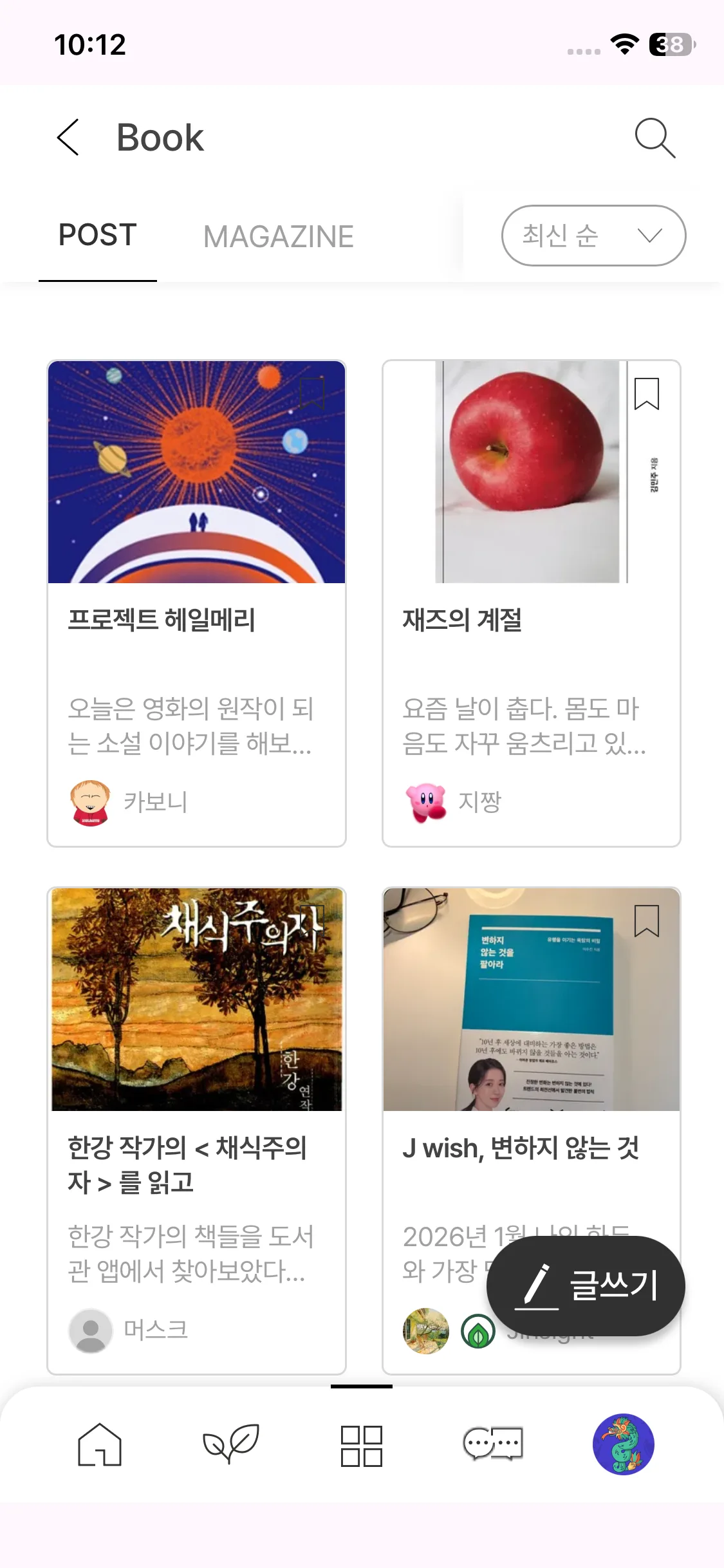Select the POST tab
Screen dimensions: 724x1568
pyautogui.click(x=98, y=235)
